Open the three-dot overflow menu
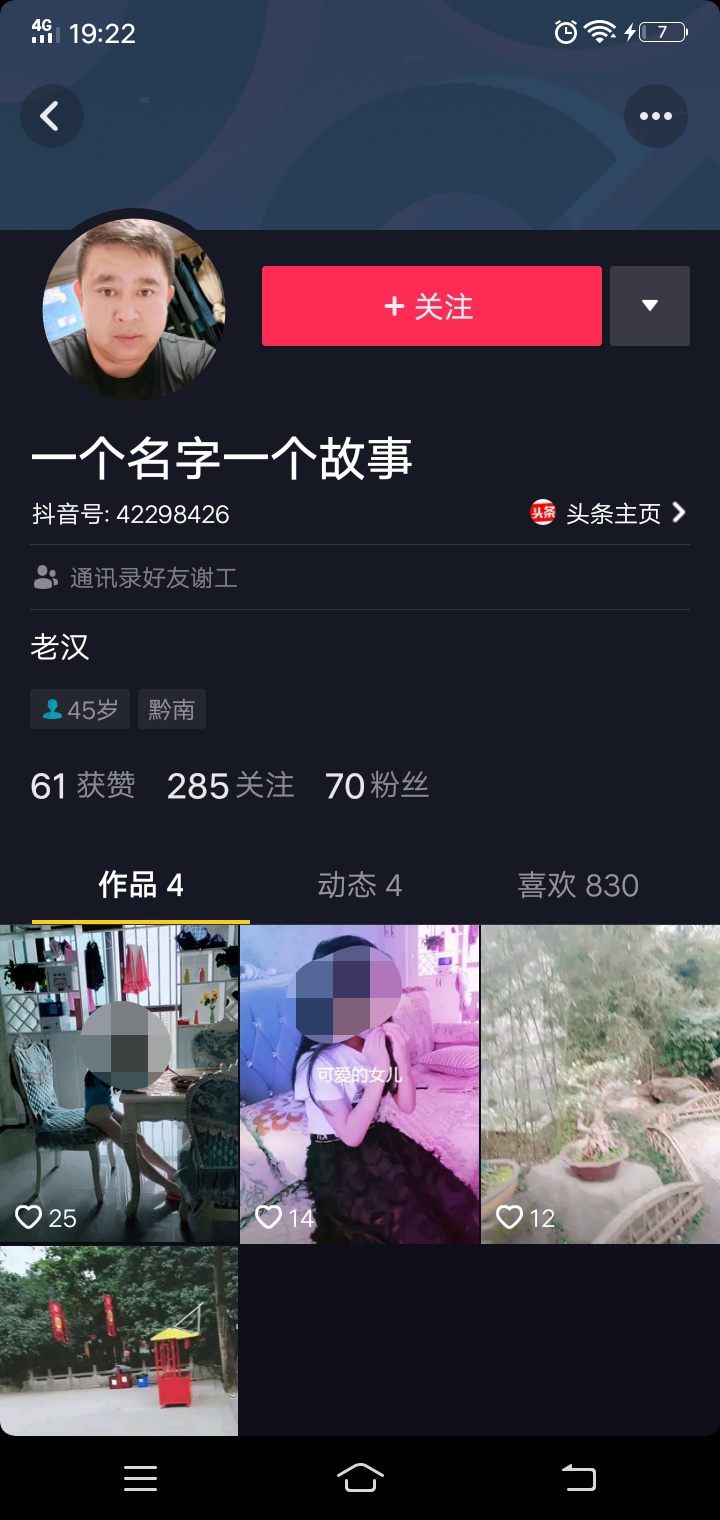720x1520 pixels. click(655, 116)
